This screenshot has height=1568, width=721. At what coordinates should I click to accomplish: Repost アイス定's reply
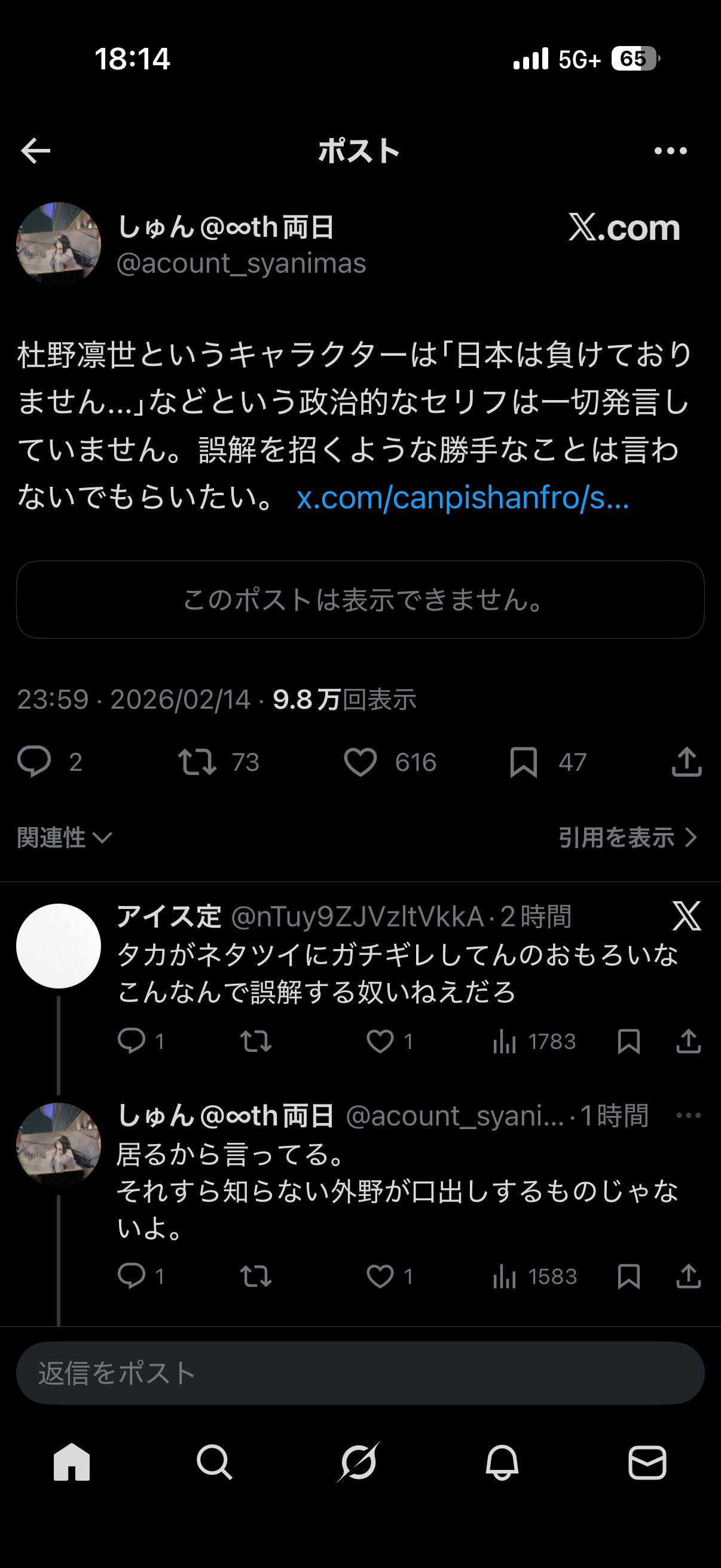click(255, 1042)
